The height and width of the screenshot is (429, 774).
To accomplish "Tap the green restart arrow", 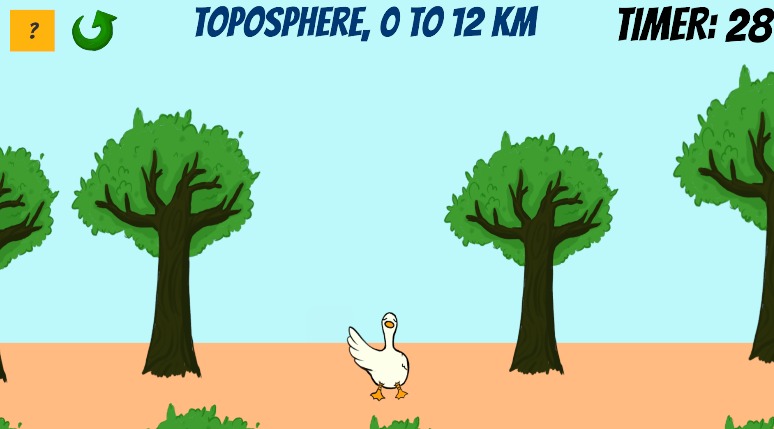I will click(x=93, y=31).
